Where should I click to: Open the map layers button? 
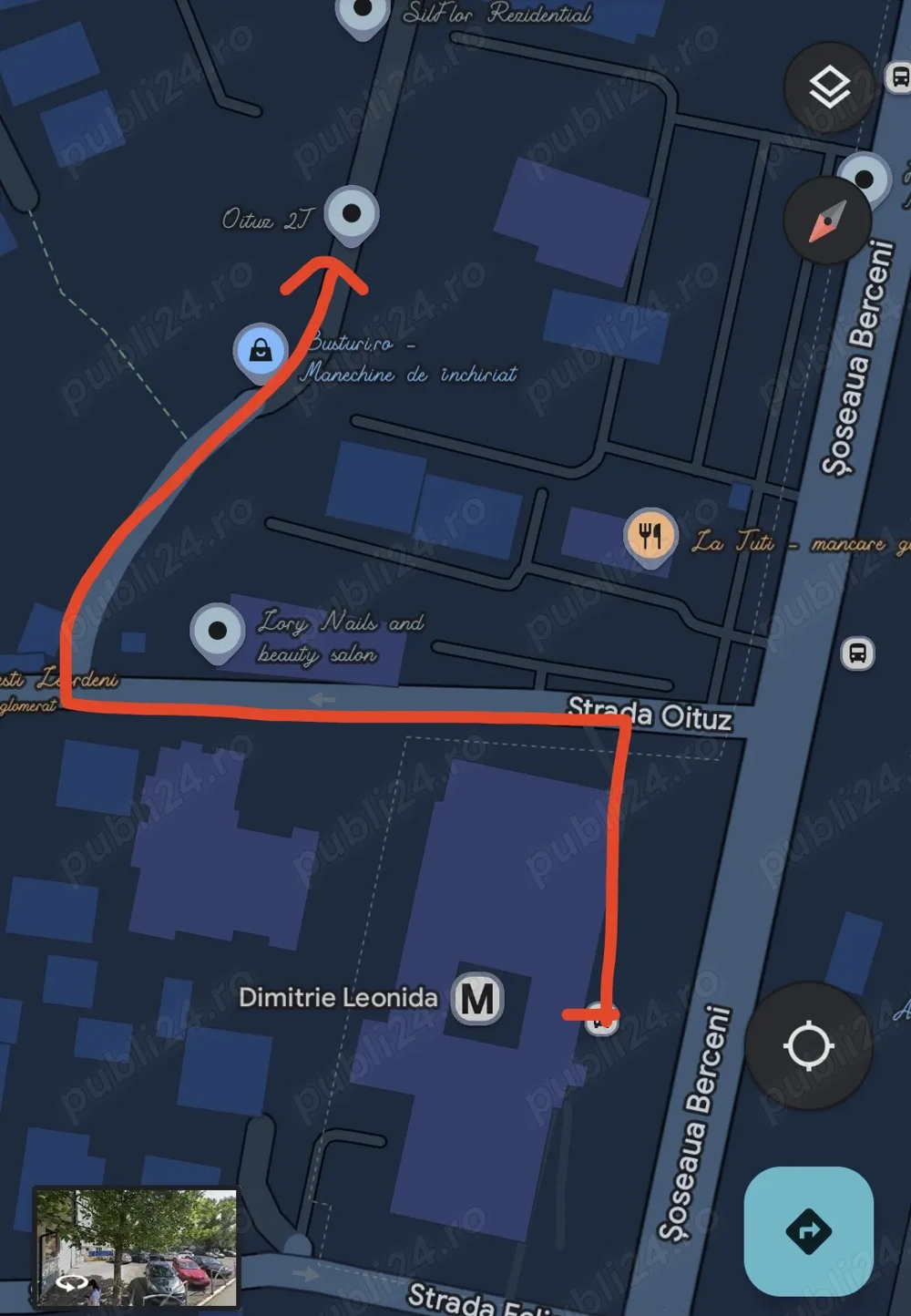829,87
